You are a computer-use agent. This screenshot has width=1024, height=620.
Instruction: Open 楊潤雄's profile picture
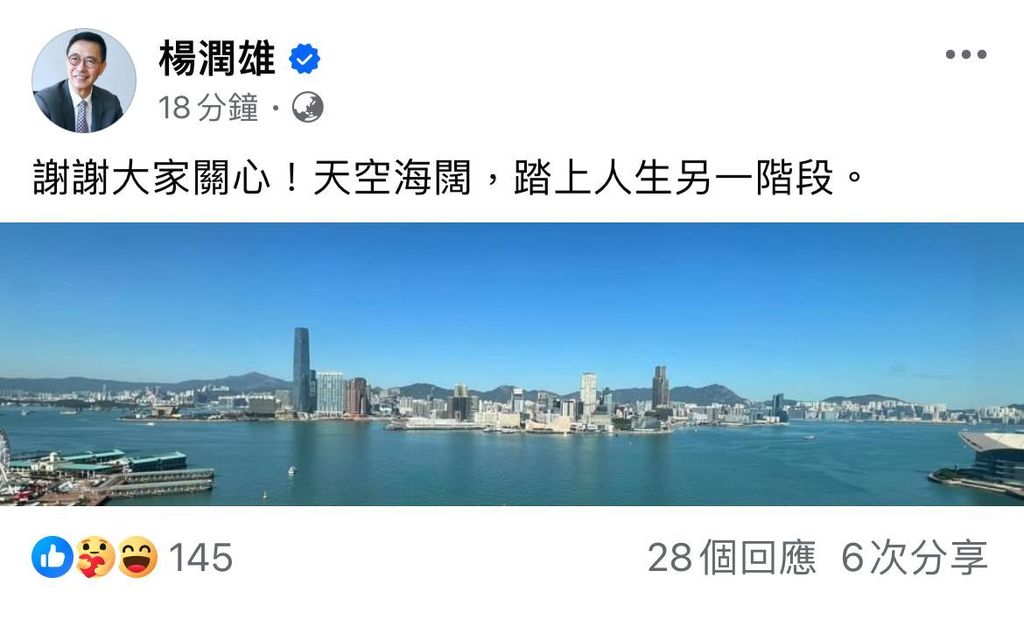click(x=83, y=81)
